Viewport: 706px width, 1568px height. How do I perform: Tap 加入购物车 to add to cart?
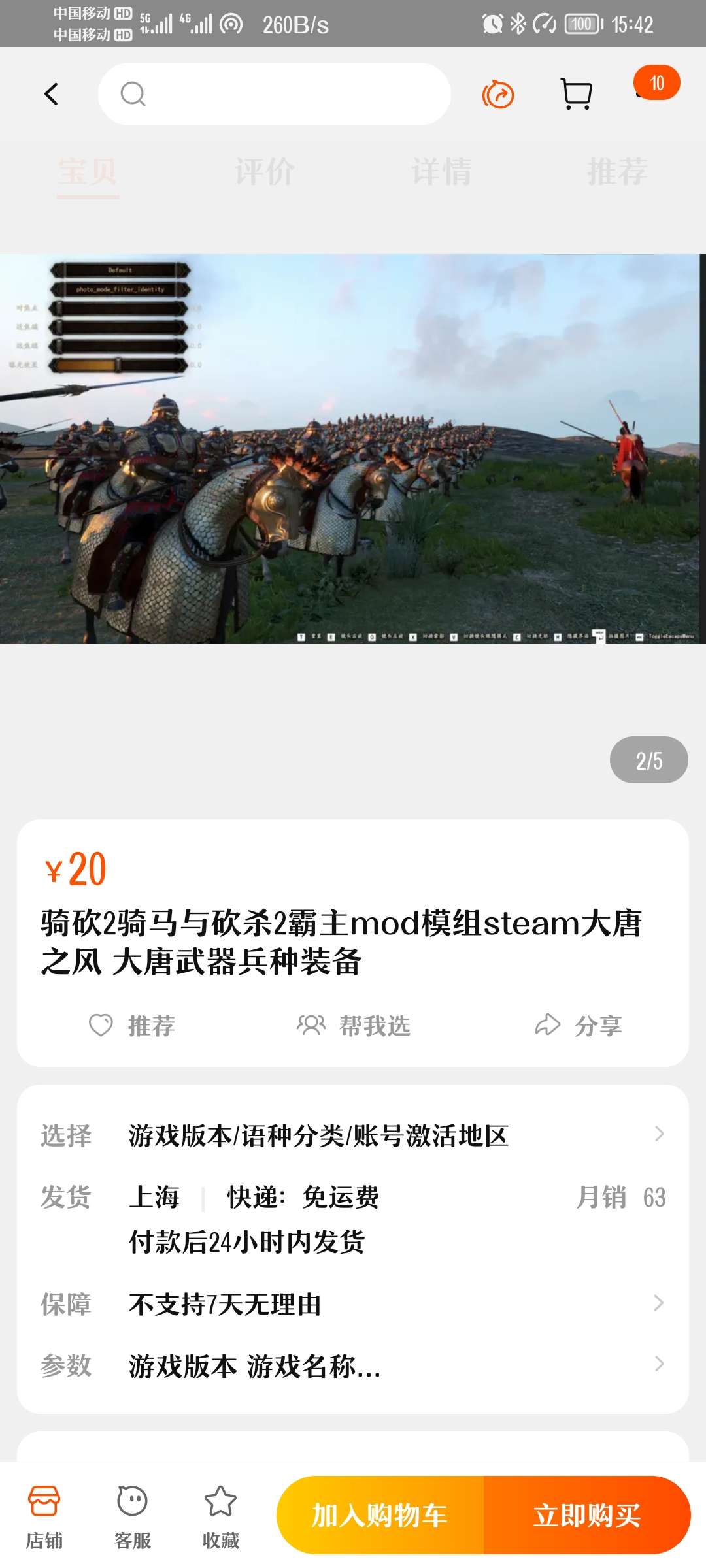click(x=380, y=1515)
